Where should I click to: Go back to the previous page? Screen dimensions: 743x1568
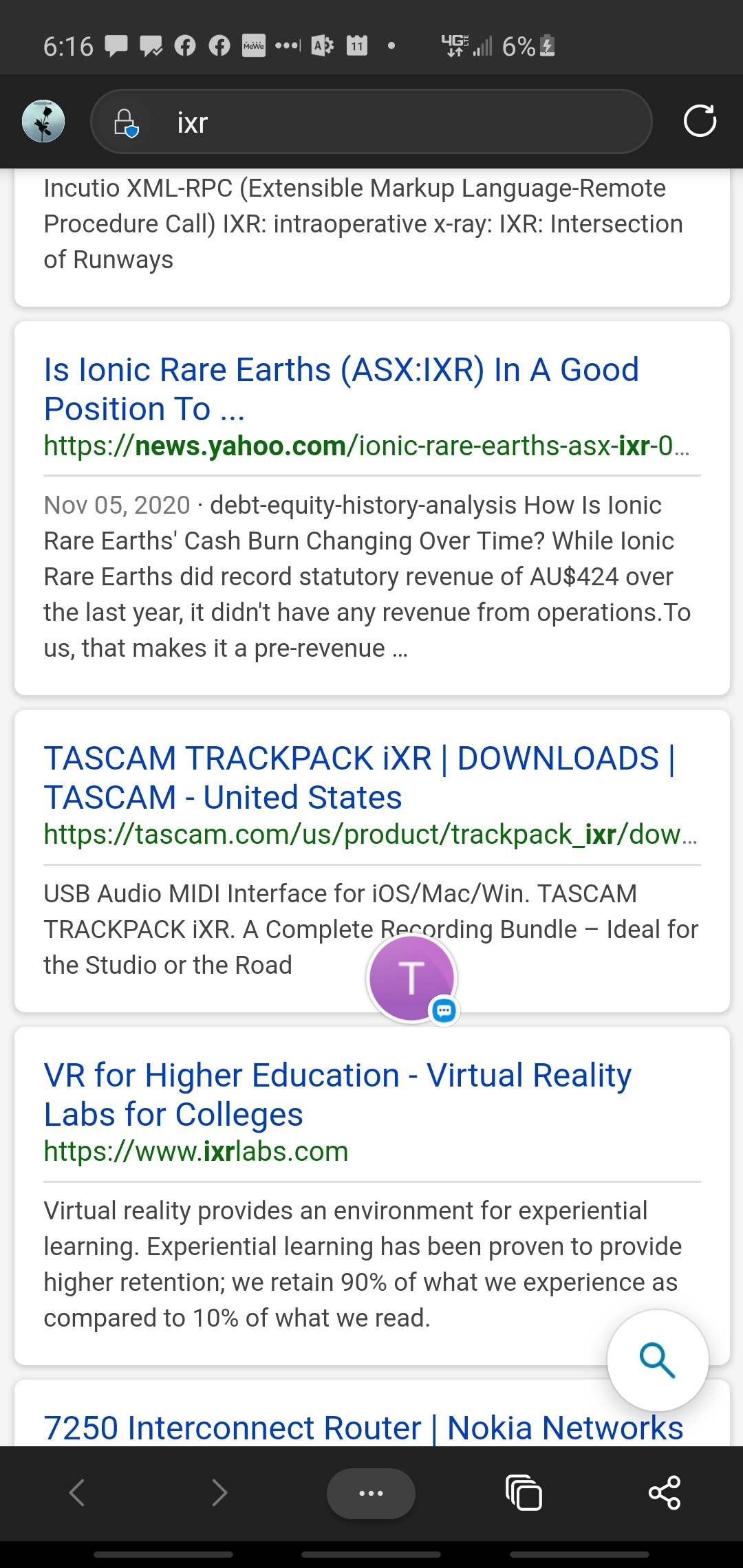click(77, 1493)
